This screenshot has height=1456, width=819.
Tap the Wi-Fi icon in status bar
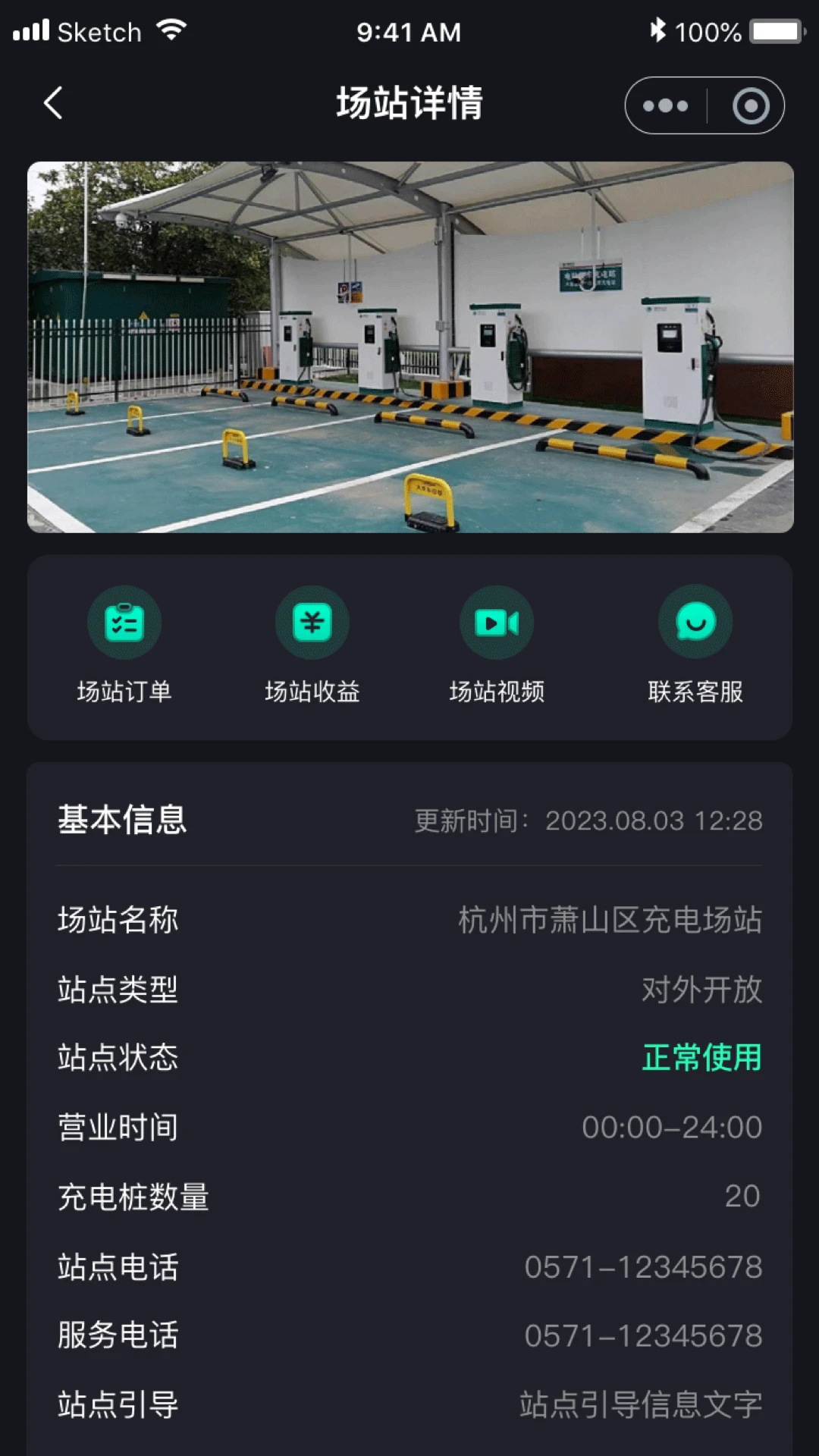[x=171, y=30]
